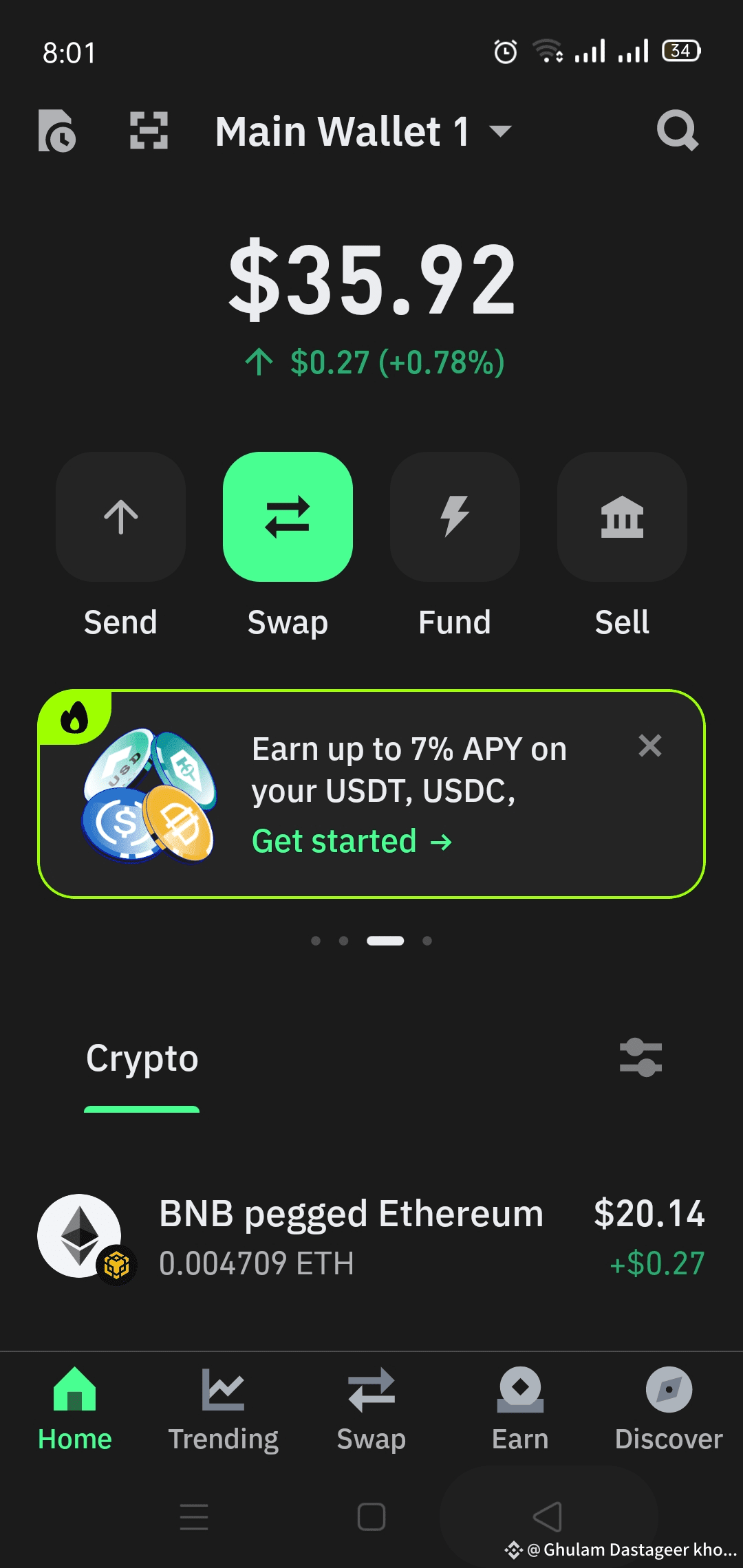Tap the Send button

[x=120, y=517]
